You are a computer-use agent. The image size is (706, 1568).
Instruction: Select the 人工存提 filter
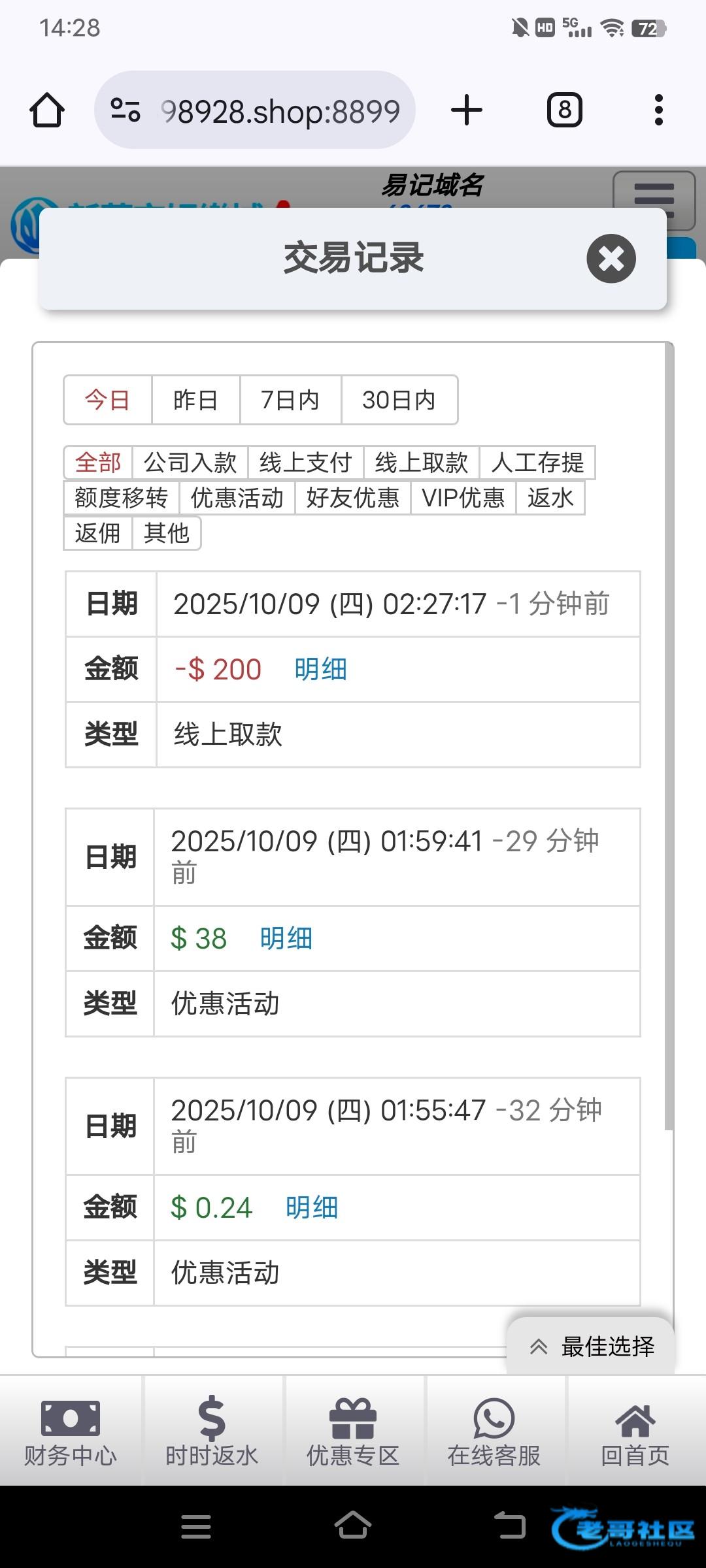(x=537, y=463)
